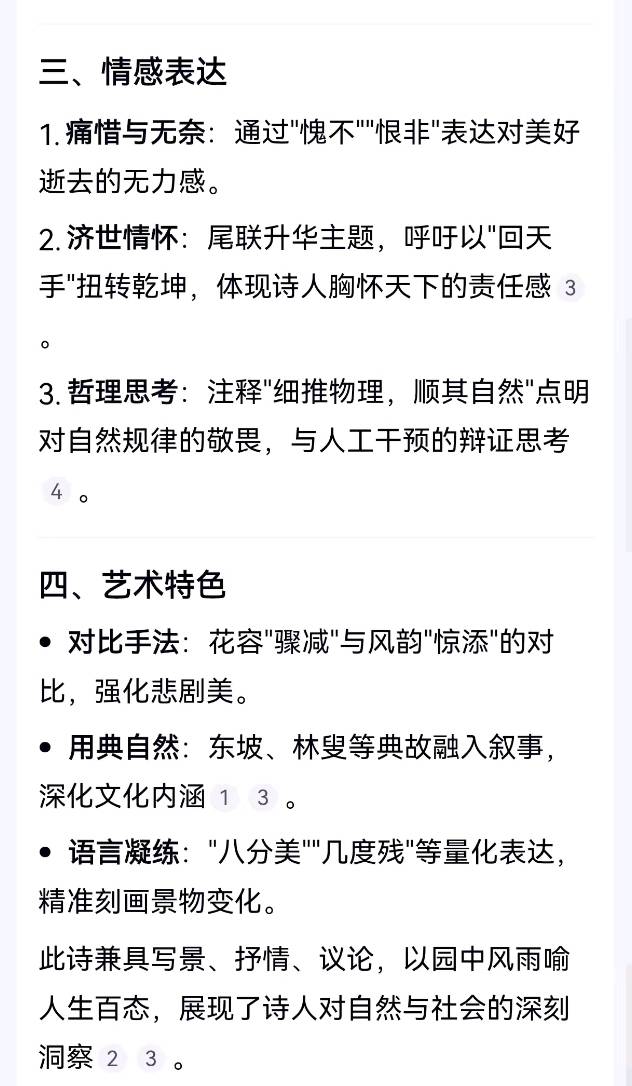Viewport: 632px width, 1086px height.
Task: Open citation 1 after 深化文化内涵
Action: [x=224, y=798]
